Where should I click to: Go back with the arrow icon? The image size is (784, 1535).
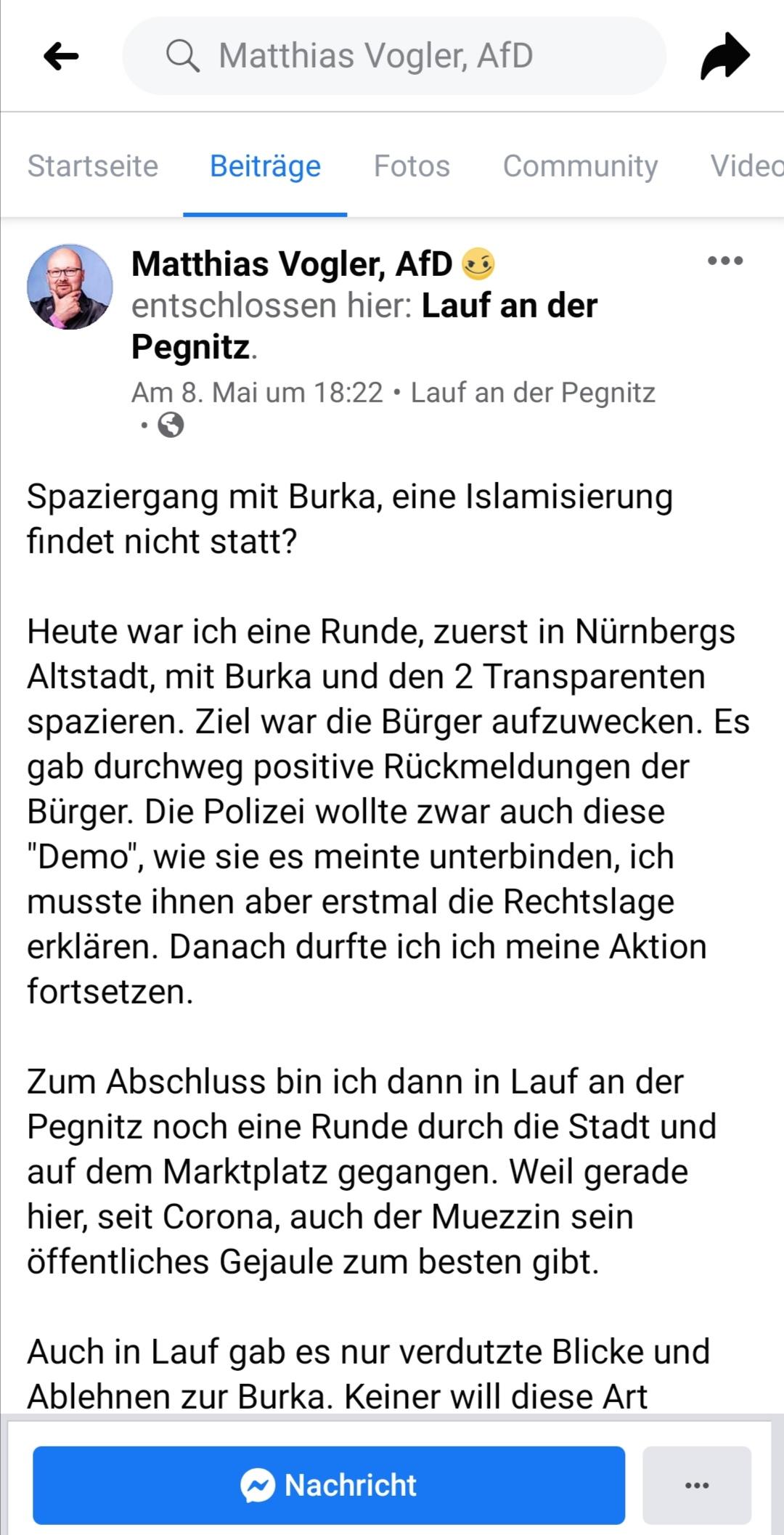click(x=61, y=56)
